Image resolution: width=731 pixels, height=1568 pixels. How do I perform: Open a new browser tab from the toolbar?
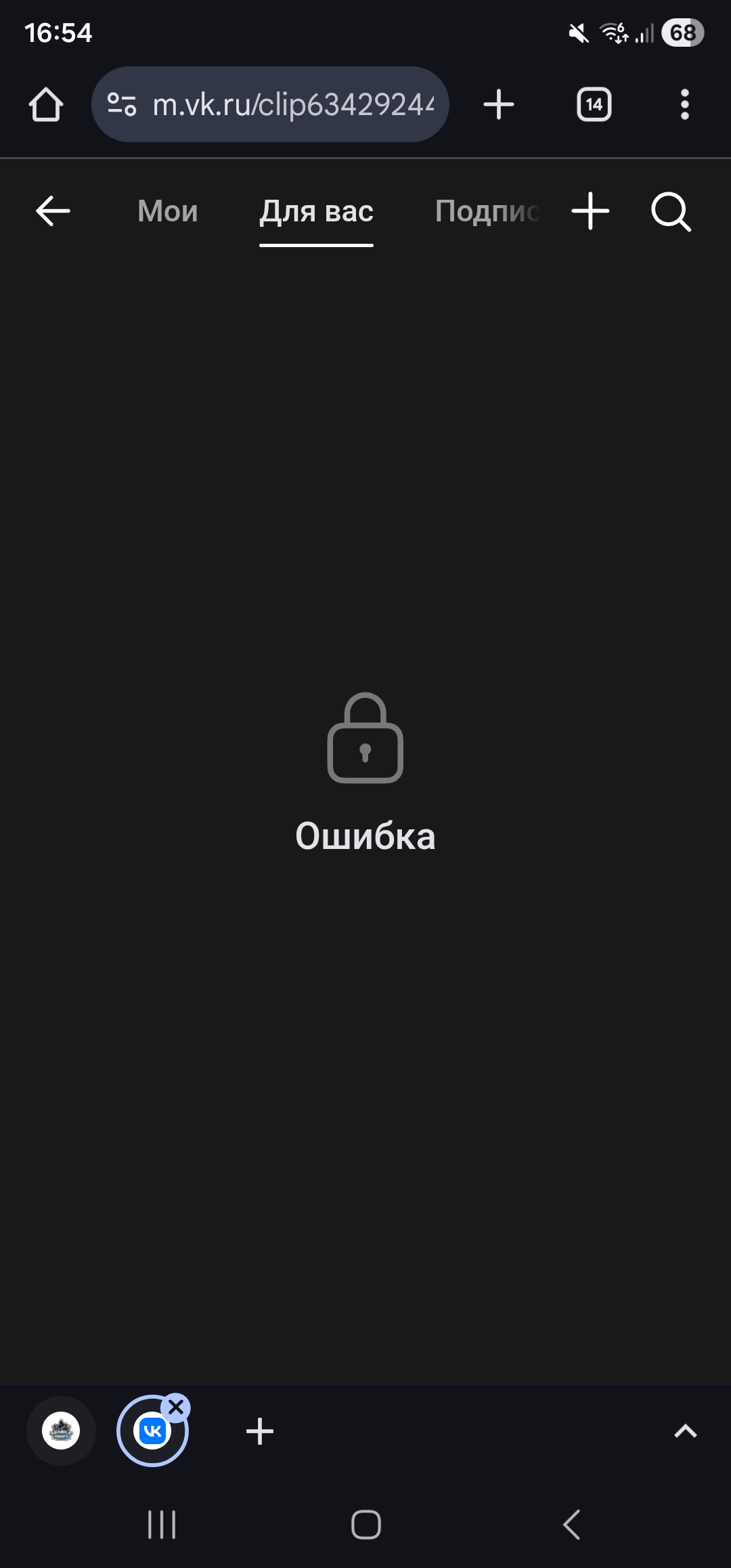[x=499, y=105]
